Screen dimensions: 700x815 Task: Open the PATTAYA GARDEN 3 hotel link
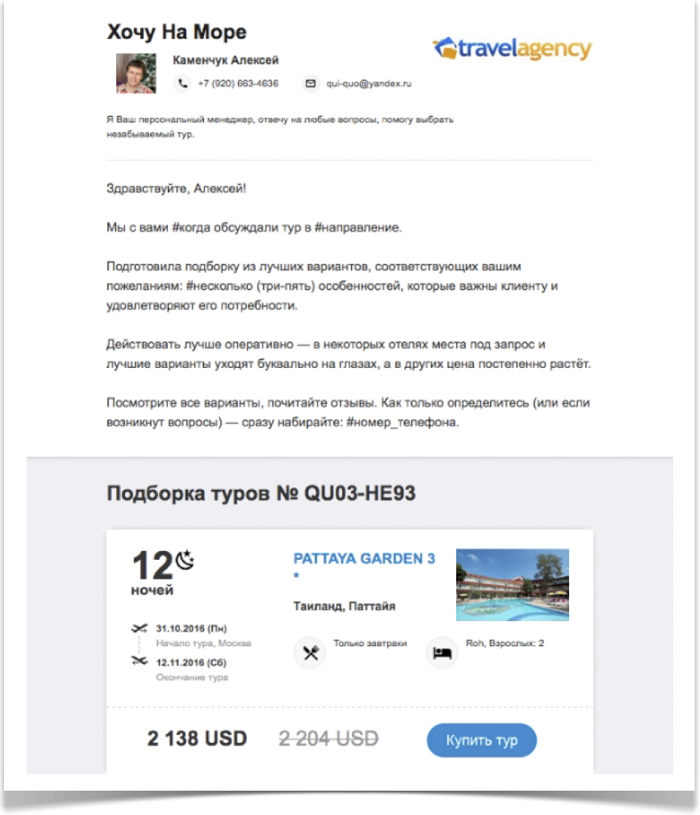pyautogui.click(x=364, y=559)
